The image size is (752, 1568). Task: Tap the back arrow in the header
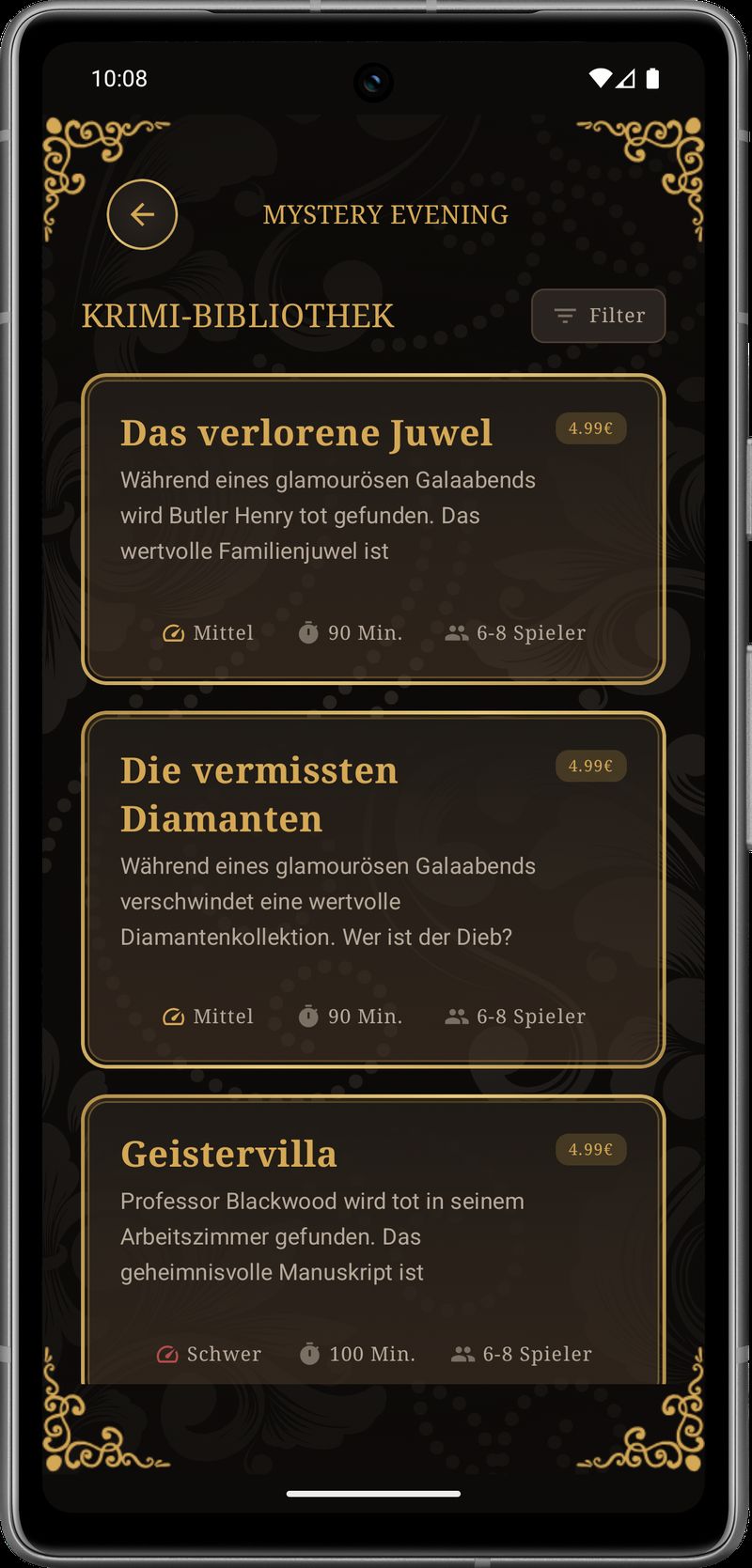coord(142,214)
